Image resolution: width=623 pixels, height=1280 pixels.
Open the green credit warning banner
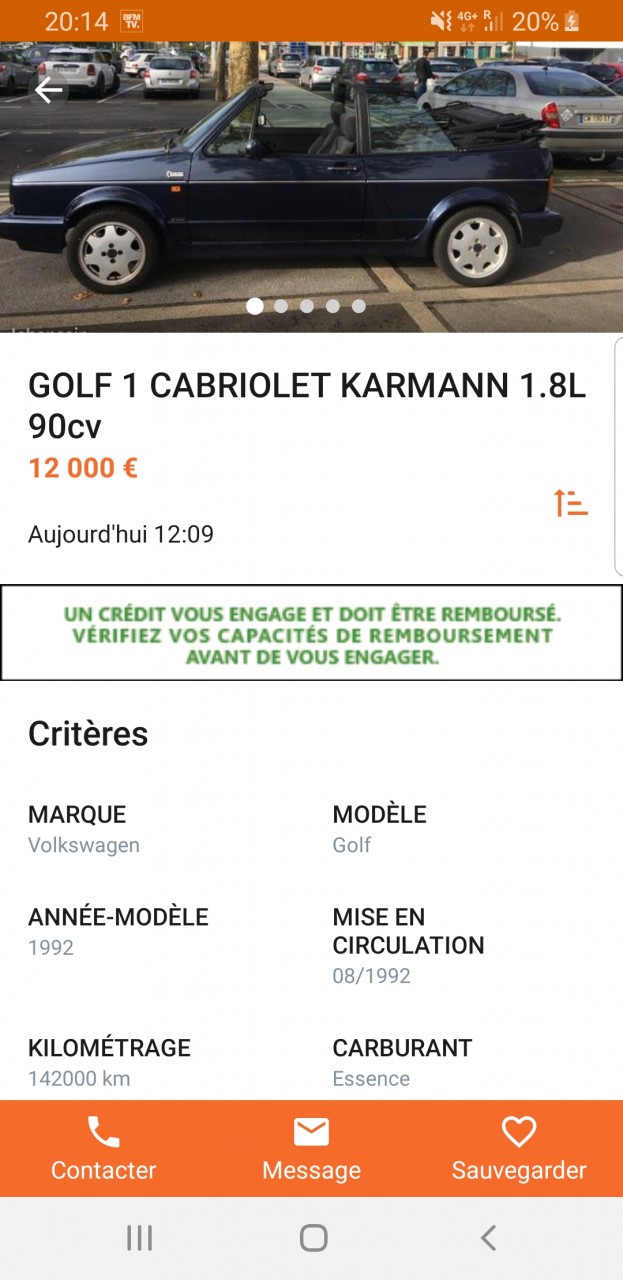[311, 633]
